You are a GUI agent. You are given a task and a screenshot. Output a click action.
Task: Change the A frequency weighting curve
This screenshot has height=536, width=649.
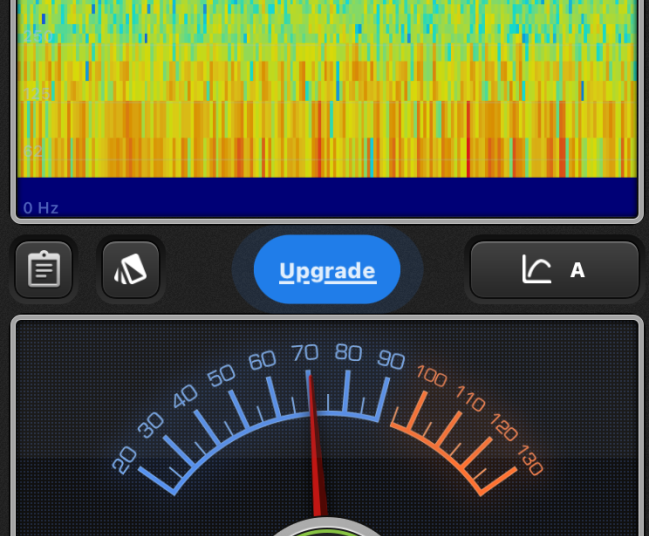coord(554,270)
